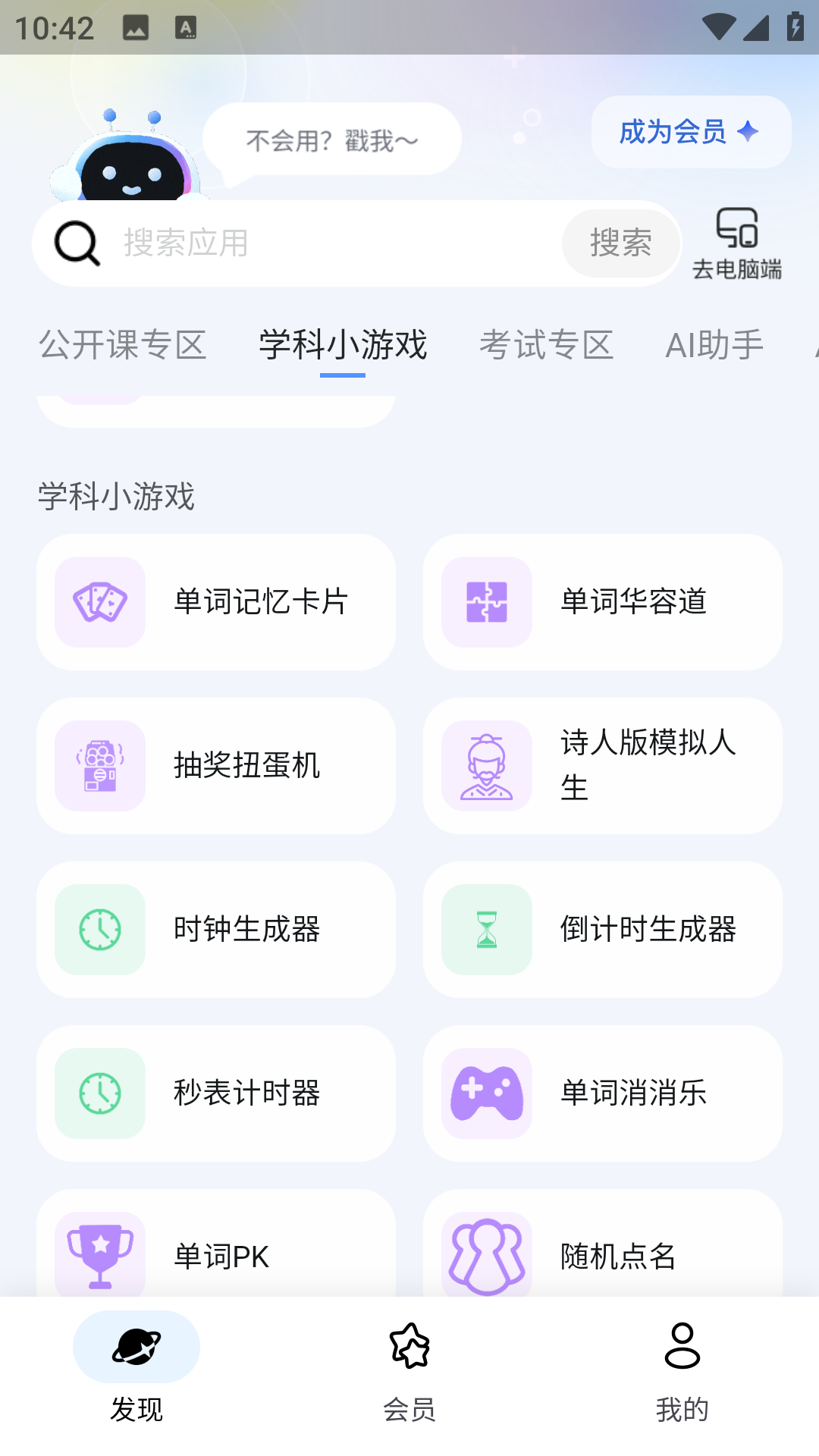Open 单词华容道 via the puzzle icon
The width and height of the screenshot is (819, 1456).
click(486, 601)
